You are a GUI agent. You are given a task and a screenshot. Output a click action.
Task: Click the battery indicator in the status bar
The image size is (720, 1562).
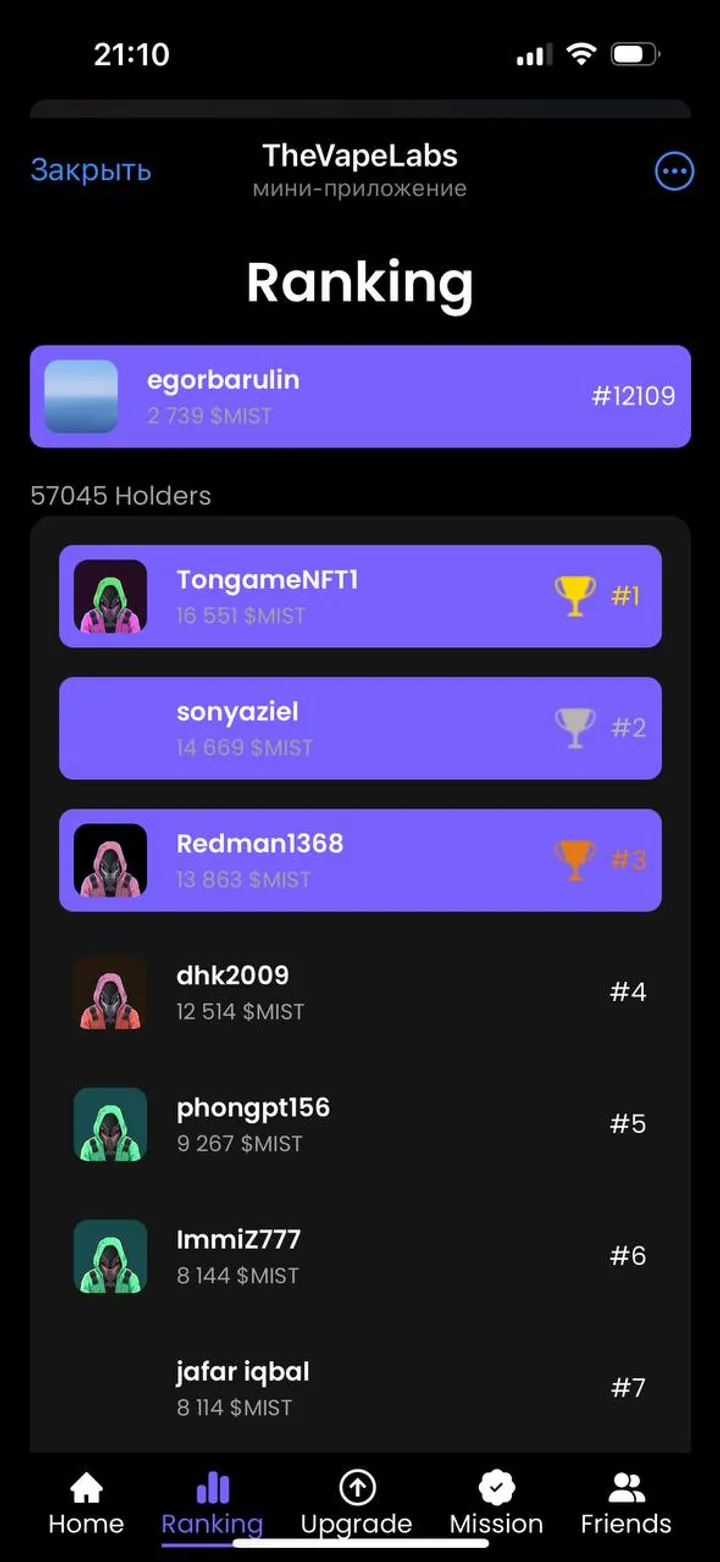[x=634, y=55]
